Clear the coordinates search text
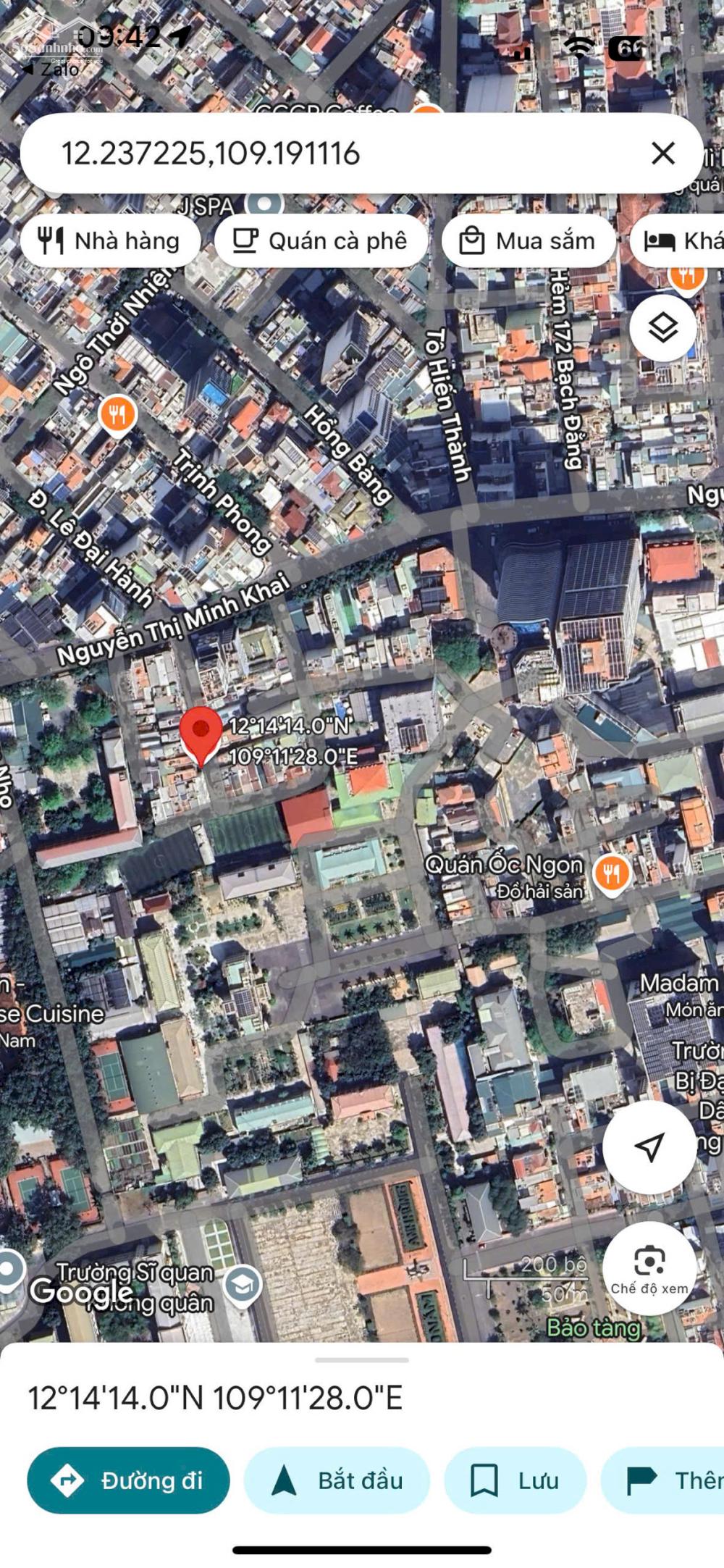This screenshot has height=1568, width=724. pyautogui.click(x=662, y=154)
